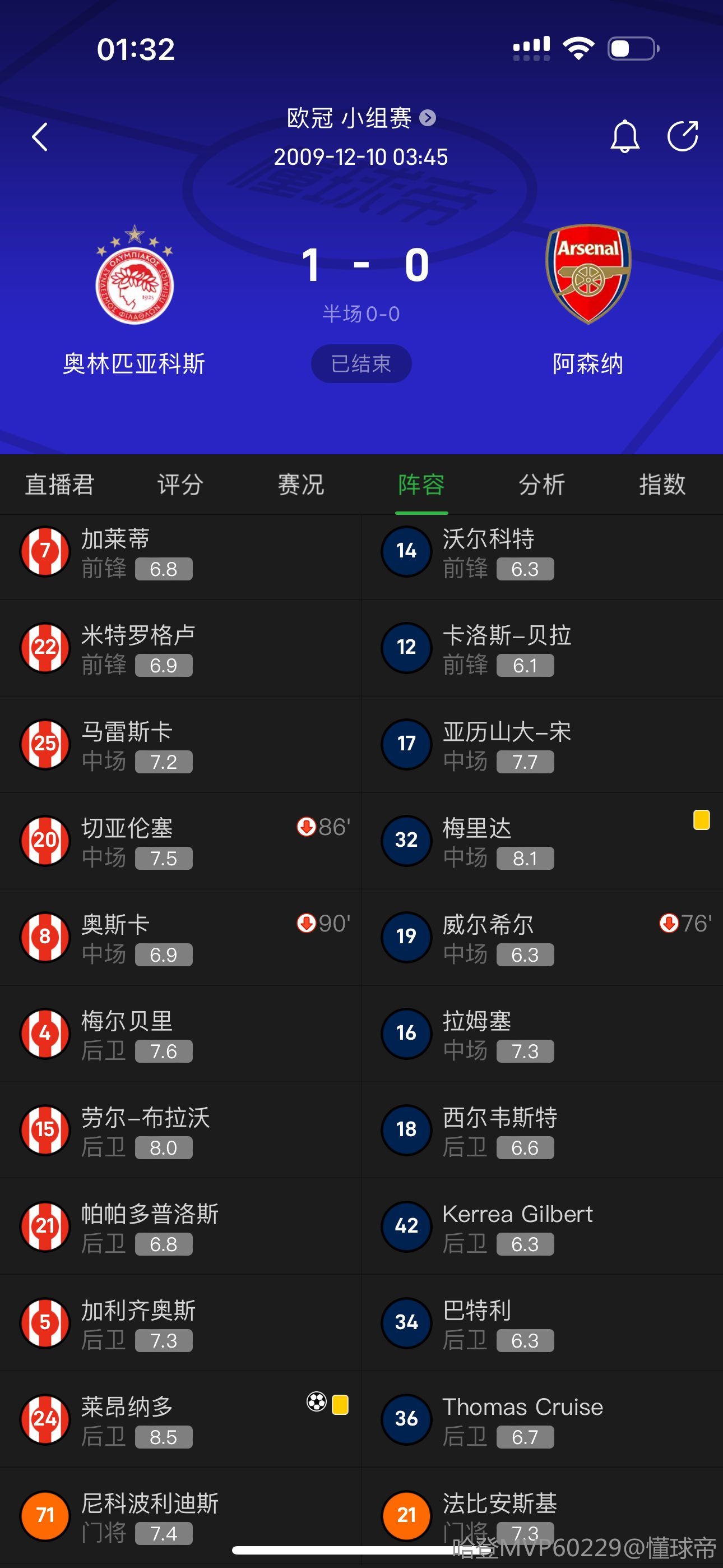Open the 奥林匹亚科斯 team page
Image resolution: width=723 pixels, height=1568 pixels.
point(135,298)
